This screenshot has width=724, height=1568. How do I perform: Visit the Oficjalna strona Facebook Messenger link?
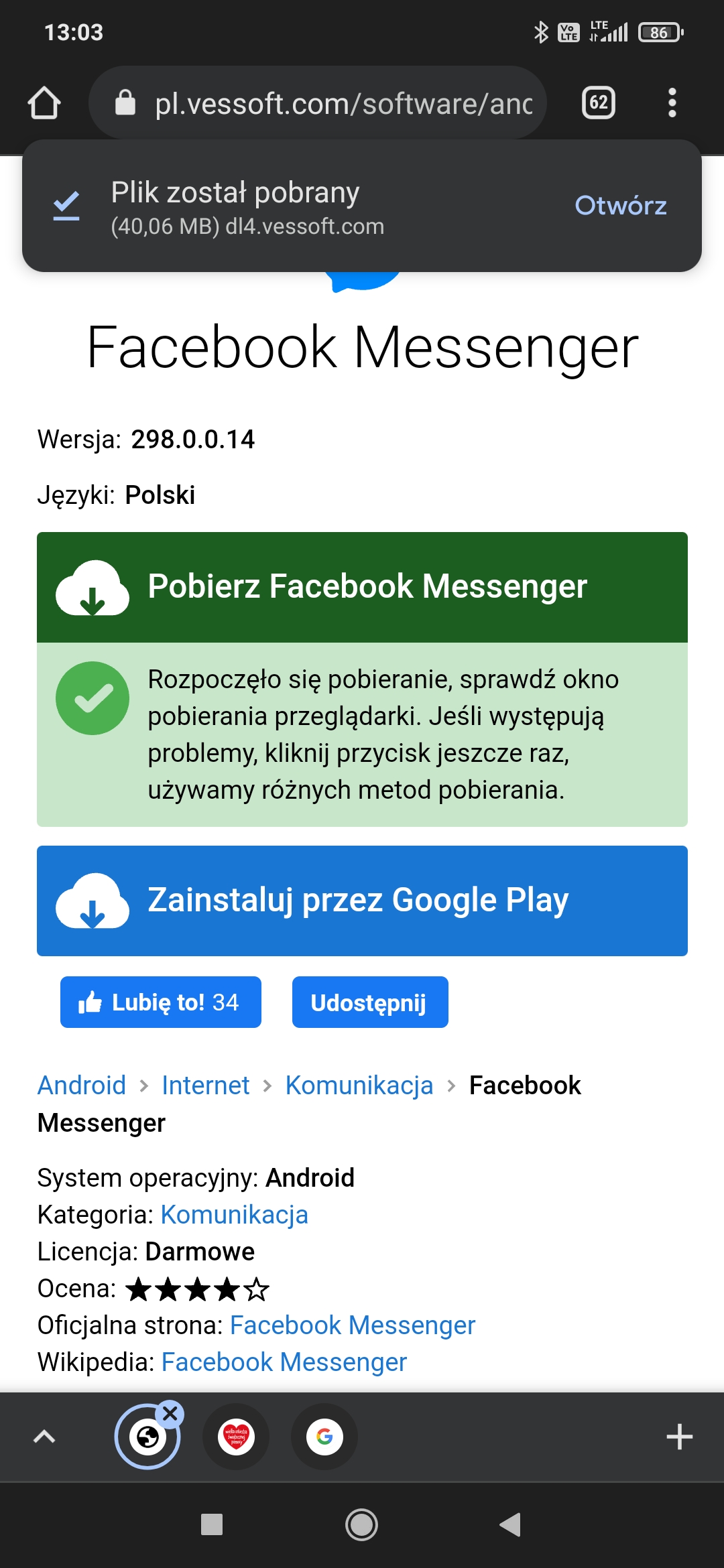pos(353,1325)
